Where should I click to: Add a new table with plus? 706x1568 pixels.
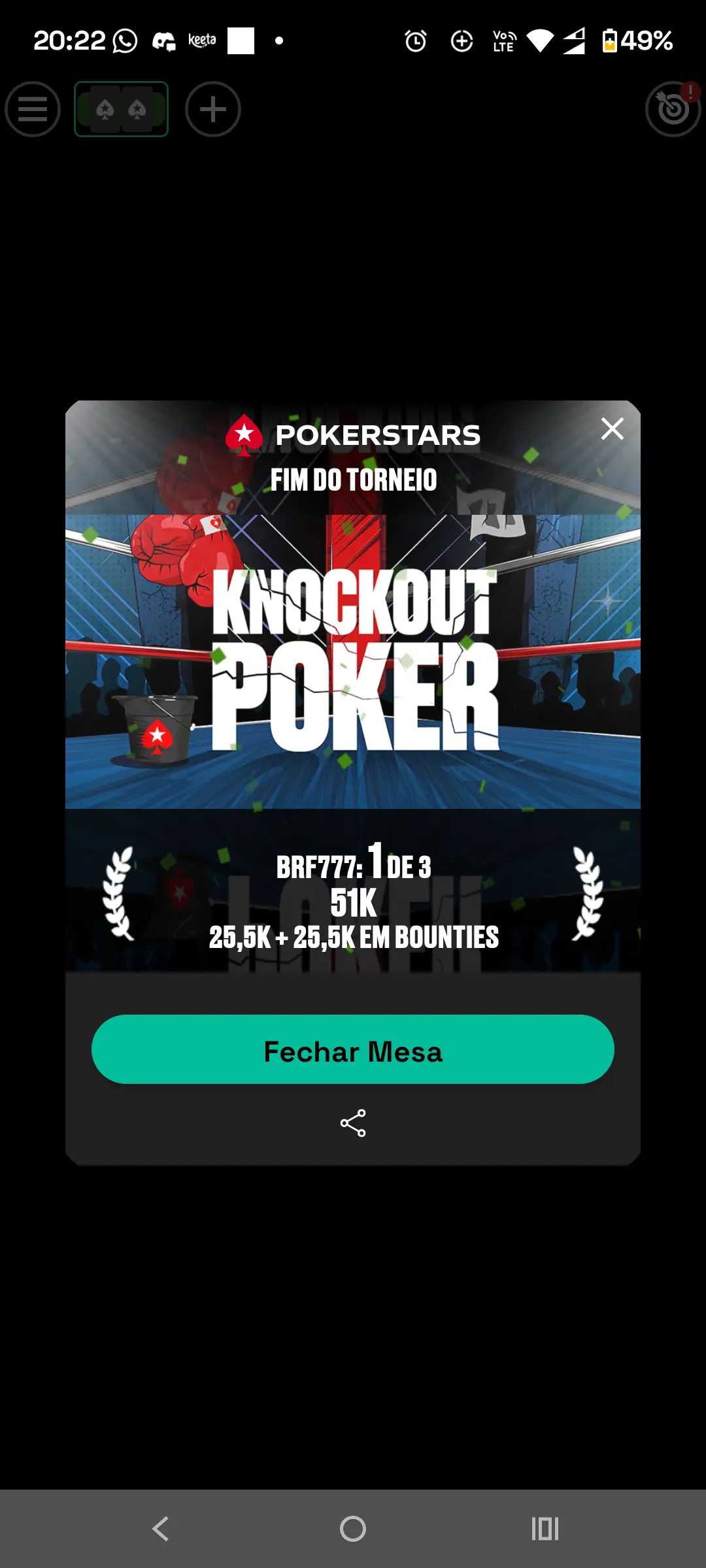click(213, 109)
